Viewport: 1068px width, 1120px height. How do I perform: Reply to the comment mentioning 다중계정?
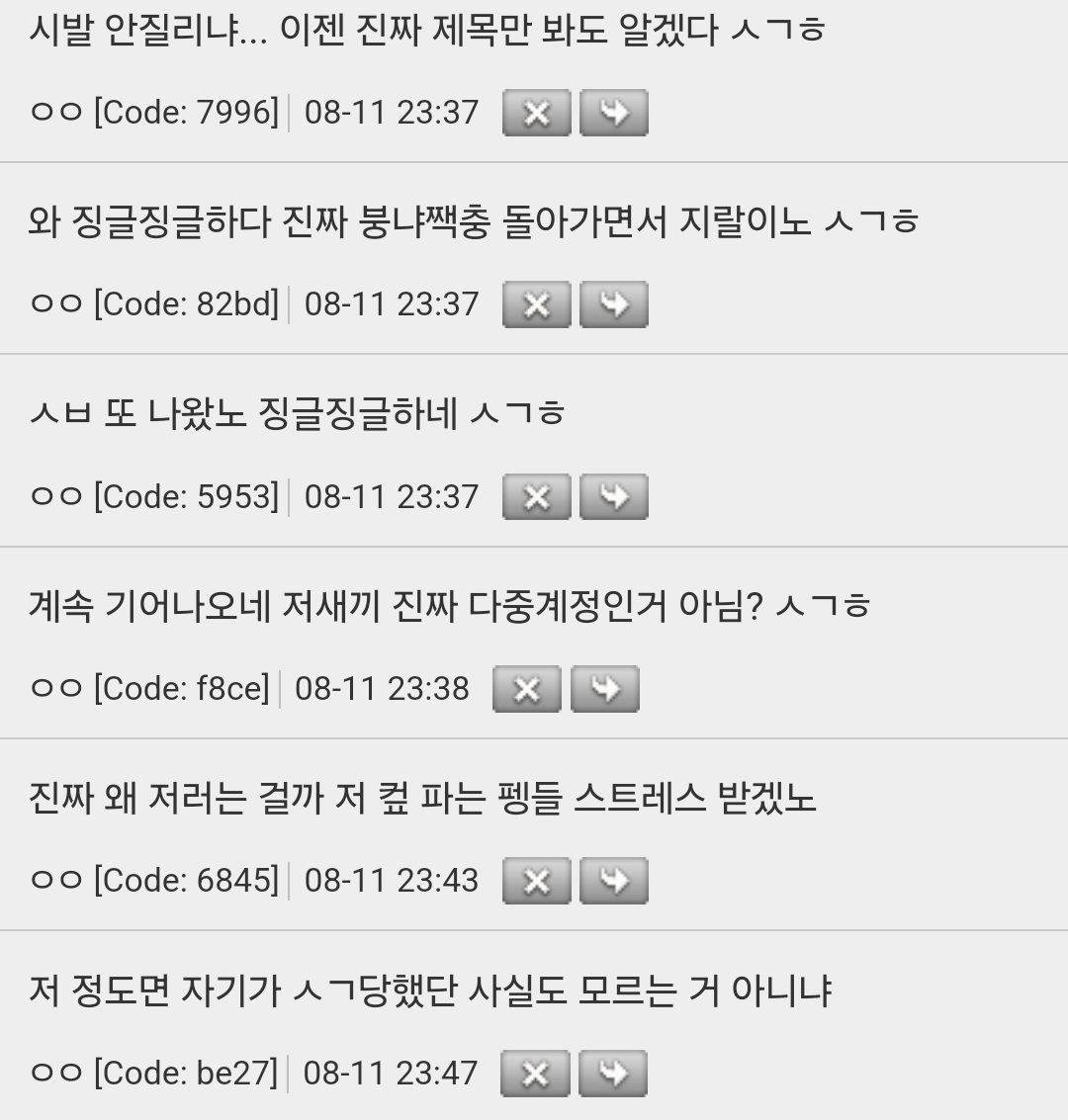[605, 689]
